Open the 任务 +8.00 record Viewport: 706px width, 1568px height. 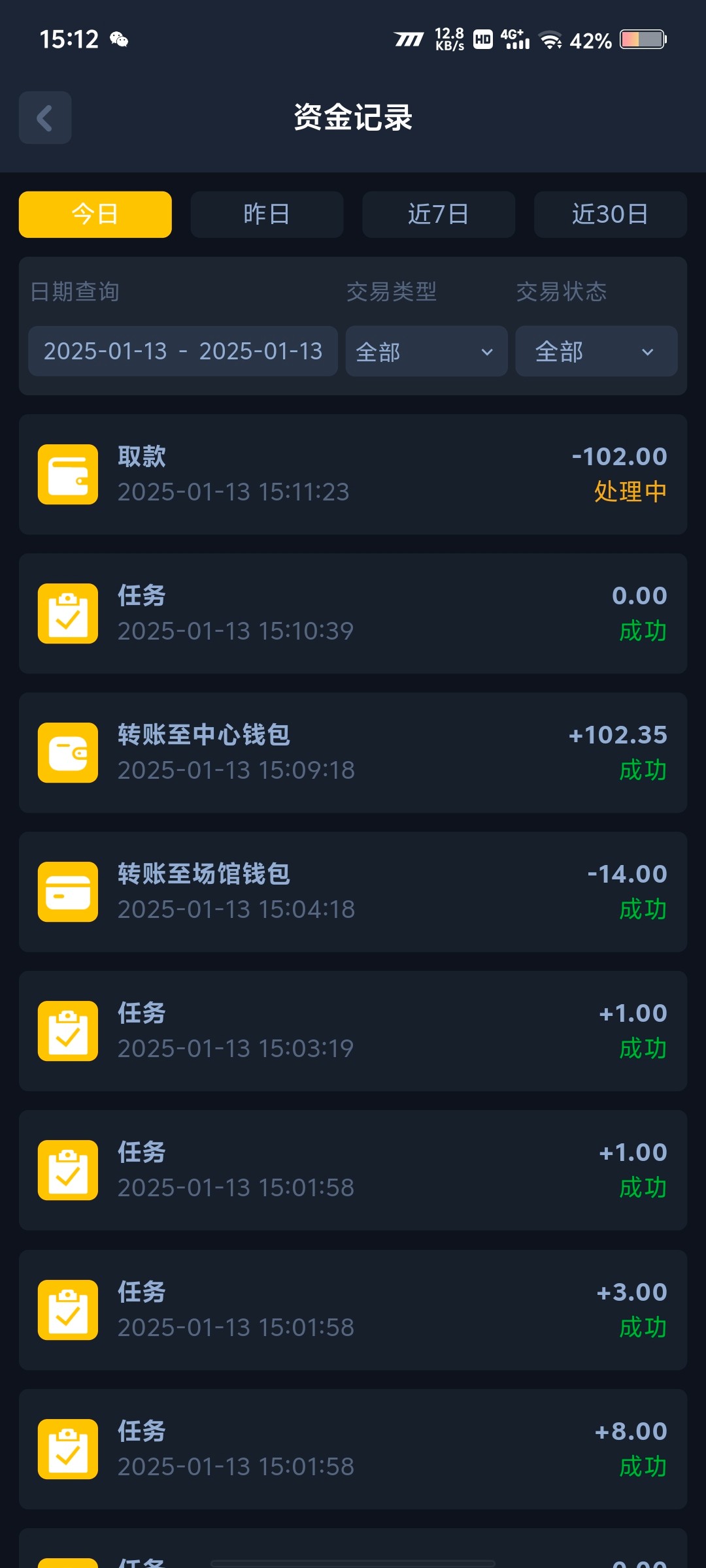[353, 1449]
